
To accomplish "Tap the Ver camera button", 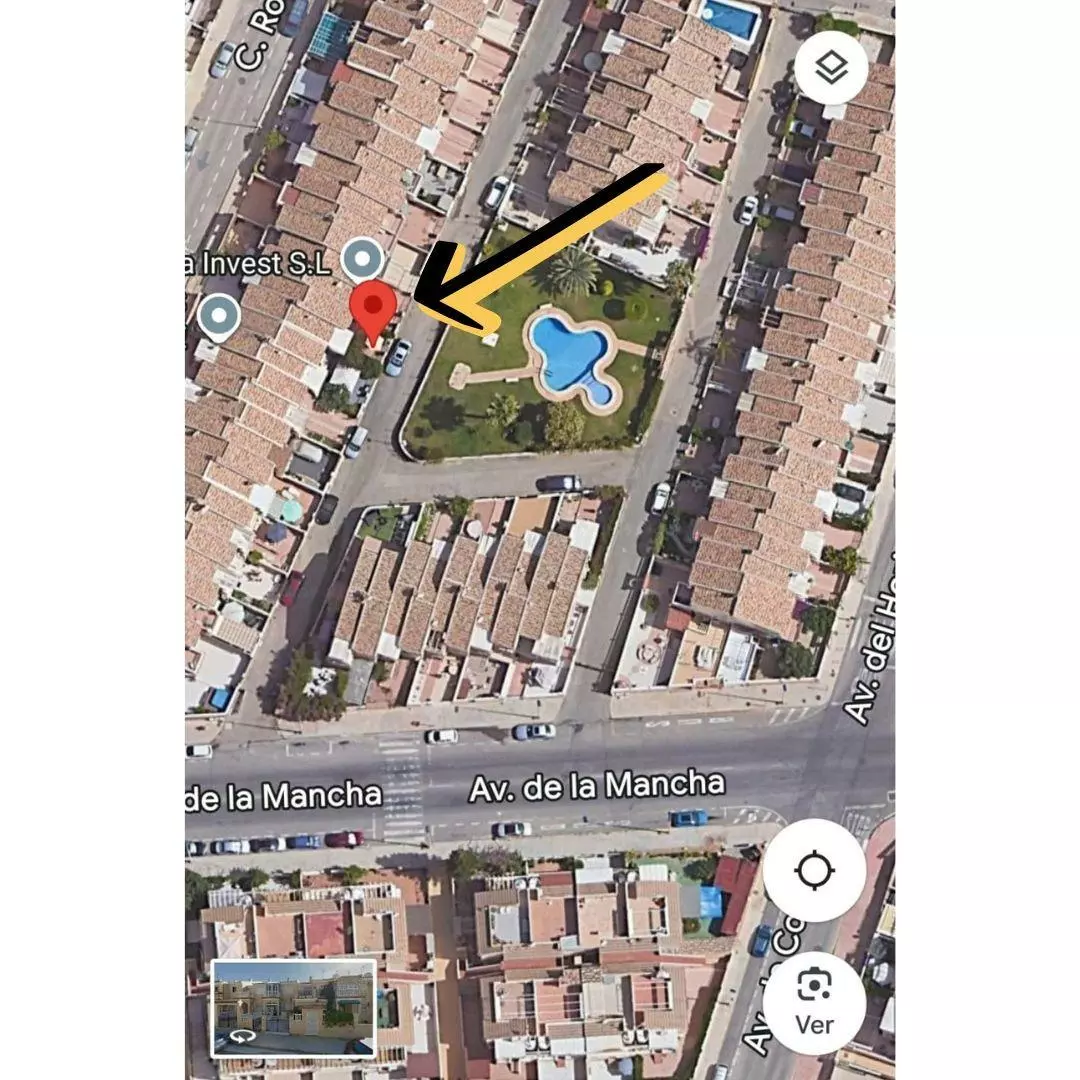I will point(814,1002).
